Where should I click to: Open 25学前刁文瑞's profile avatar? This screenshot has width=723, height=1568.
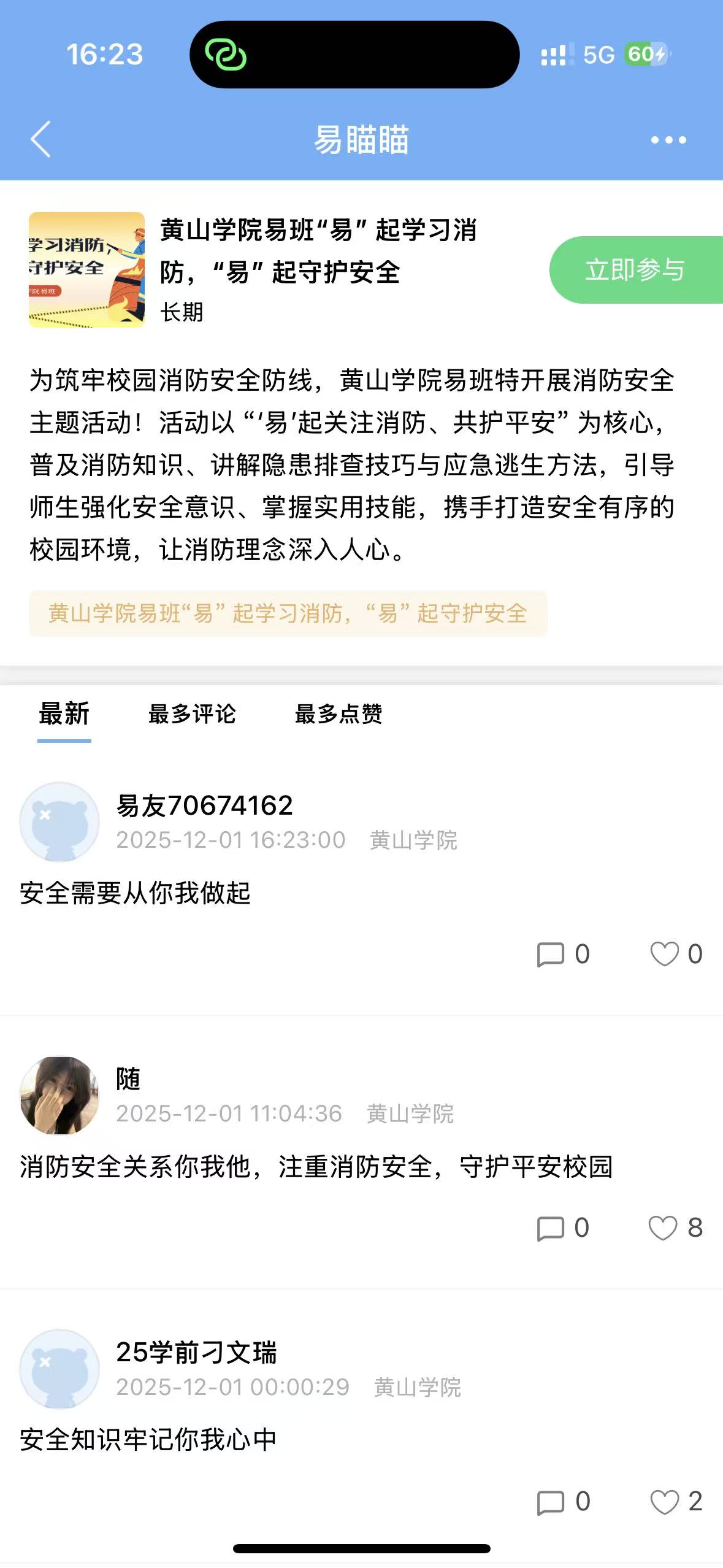click(59, 1369)
